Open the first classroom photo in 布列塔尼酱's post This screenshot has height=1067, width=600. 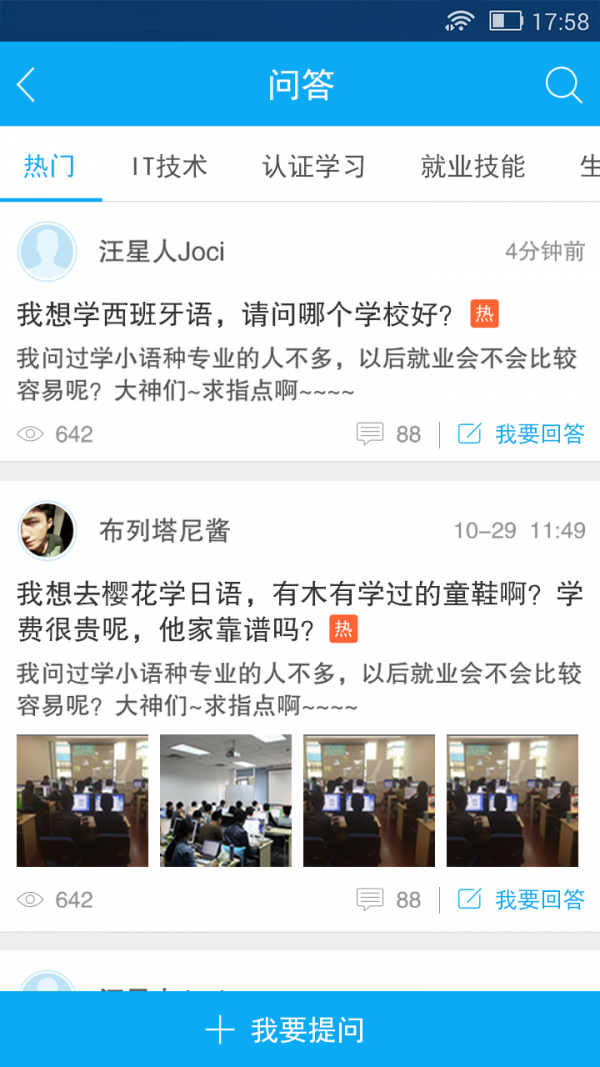pyautogui.click(x=82, y=800)
